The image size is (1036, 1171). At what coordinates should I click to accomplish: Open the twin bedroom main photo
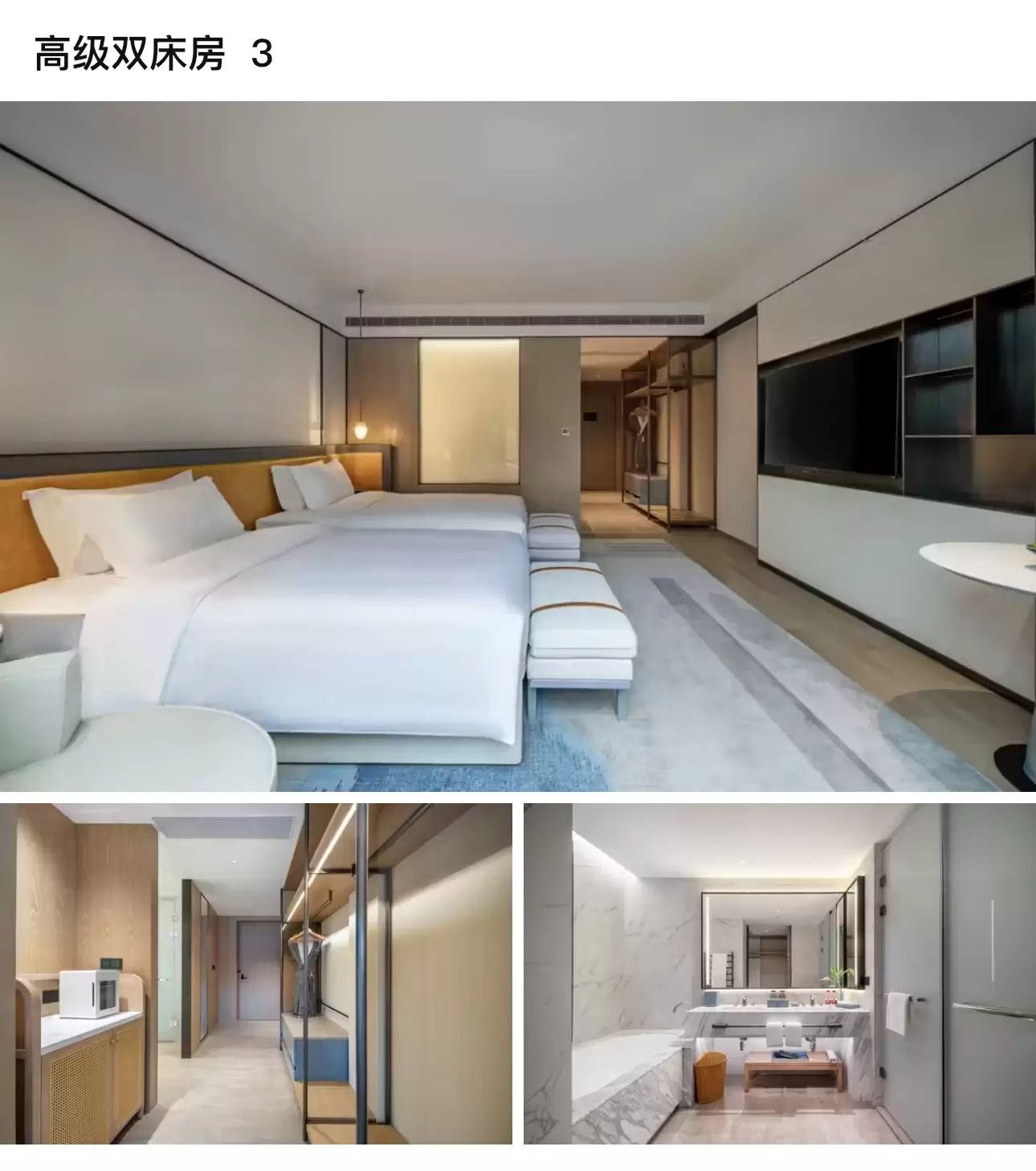pos(518,446)
